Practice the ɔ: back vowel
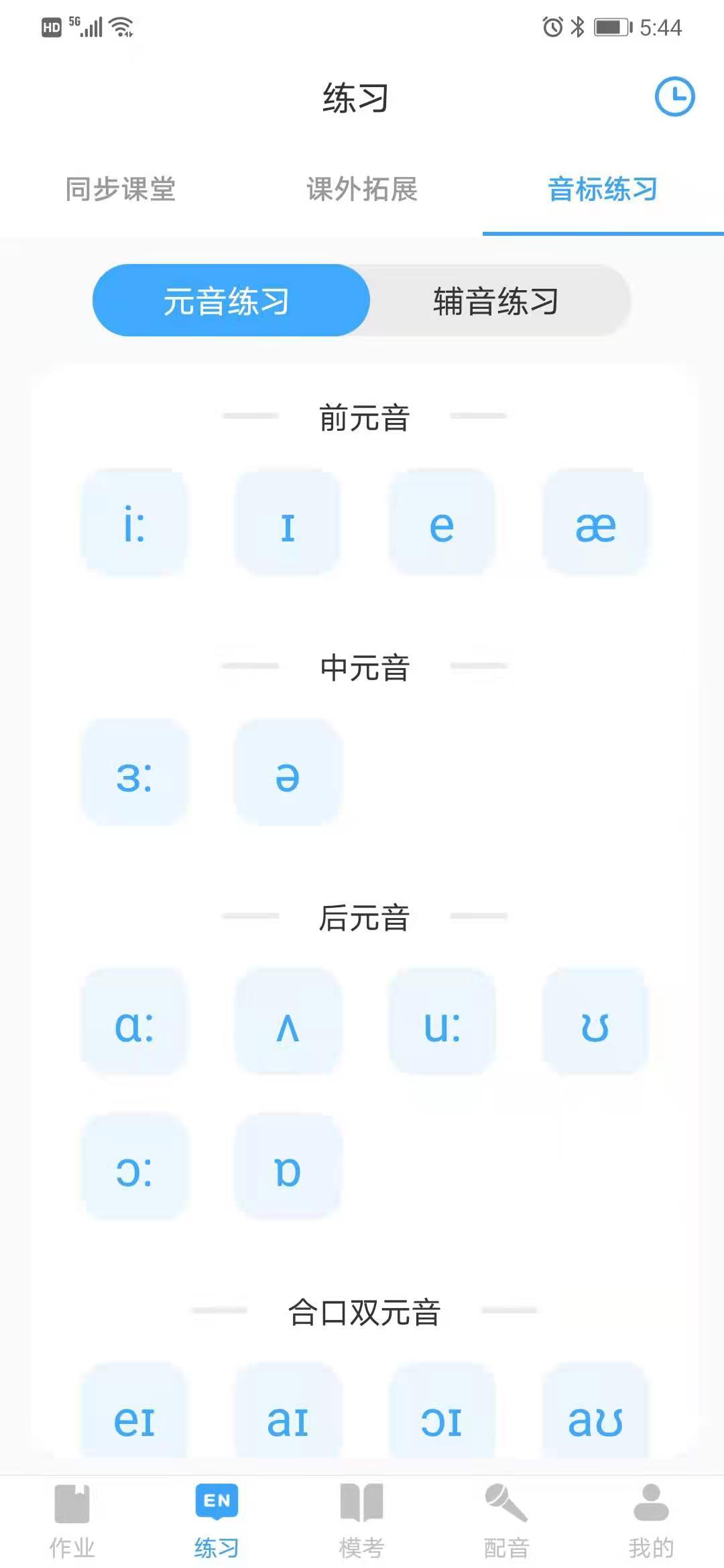Screen dimensions: 724x1568 tap(134, 1167)
